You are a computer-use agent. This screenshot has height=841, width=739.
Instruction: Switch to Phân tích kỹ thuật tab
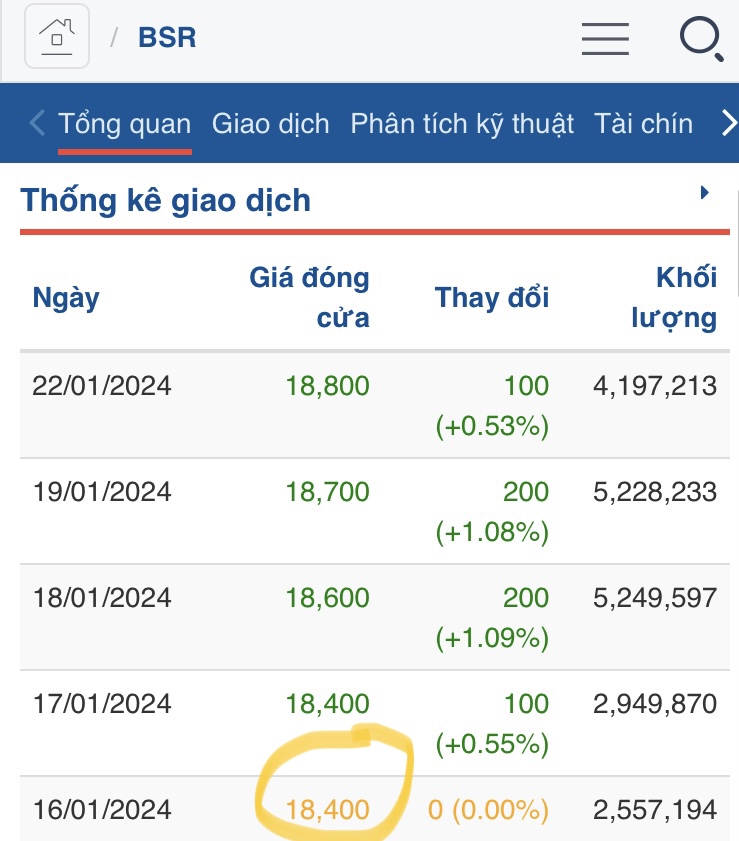click(462, 124)
